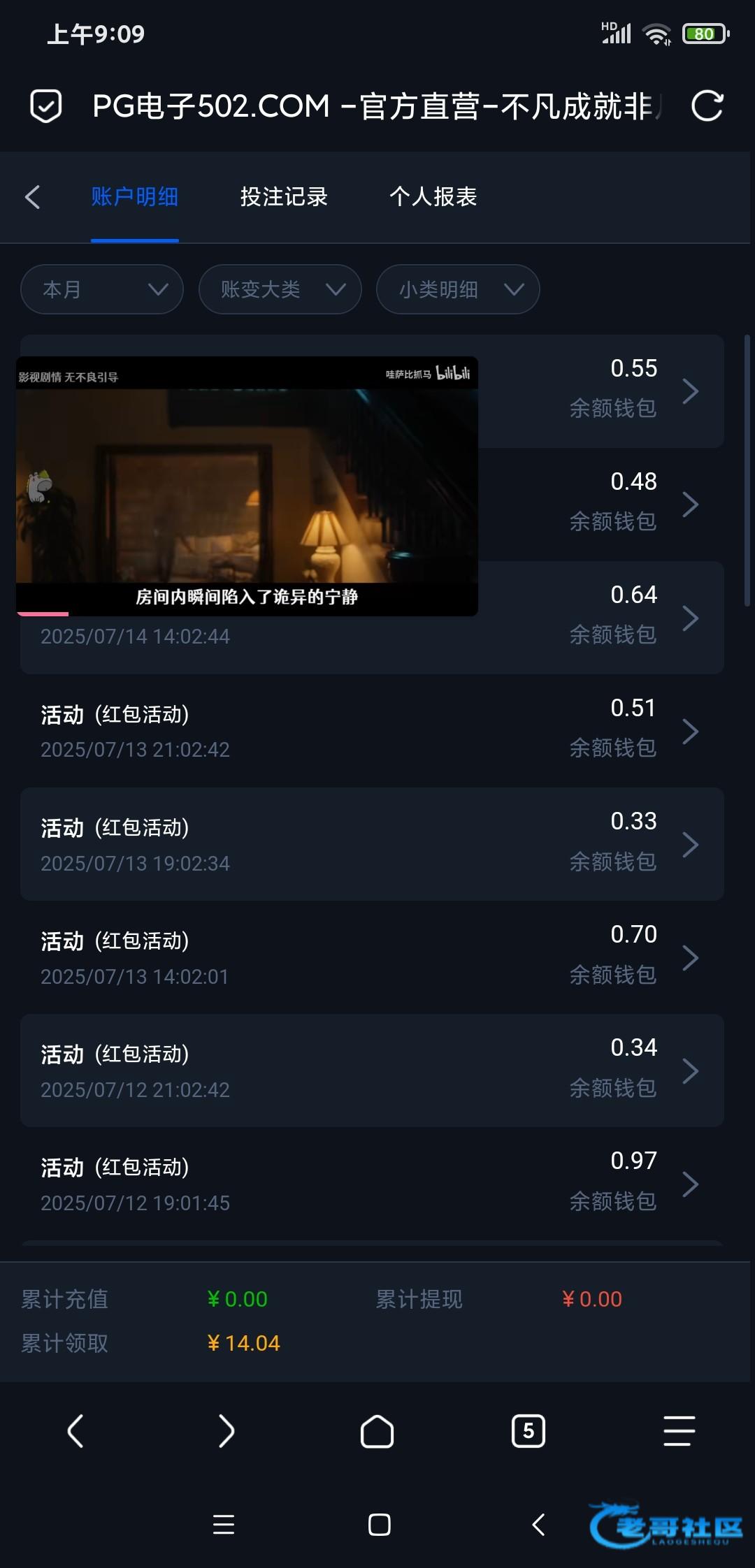755x1568 pixels.
Task: Go back using the page's back arrow
Action: 33,197
